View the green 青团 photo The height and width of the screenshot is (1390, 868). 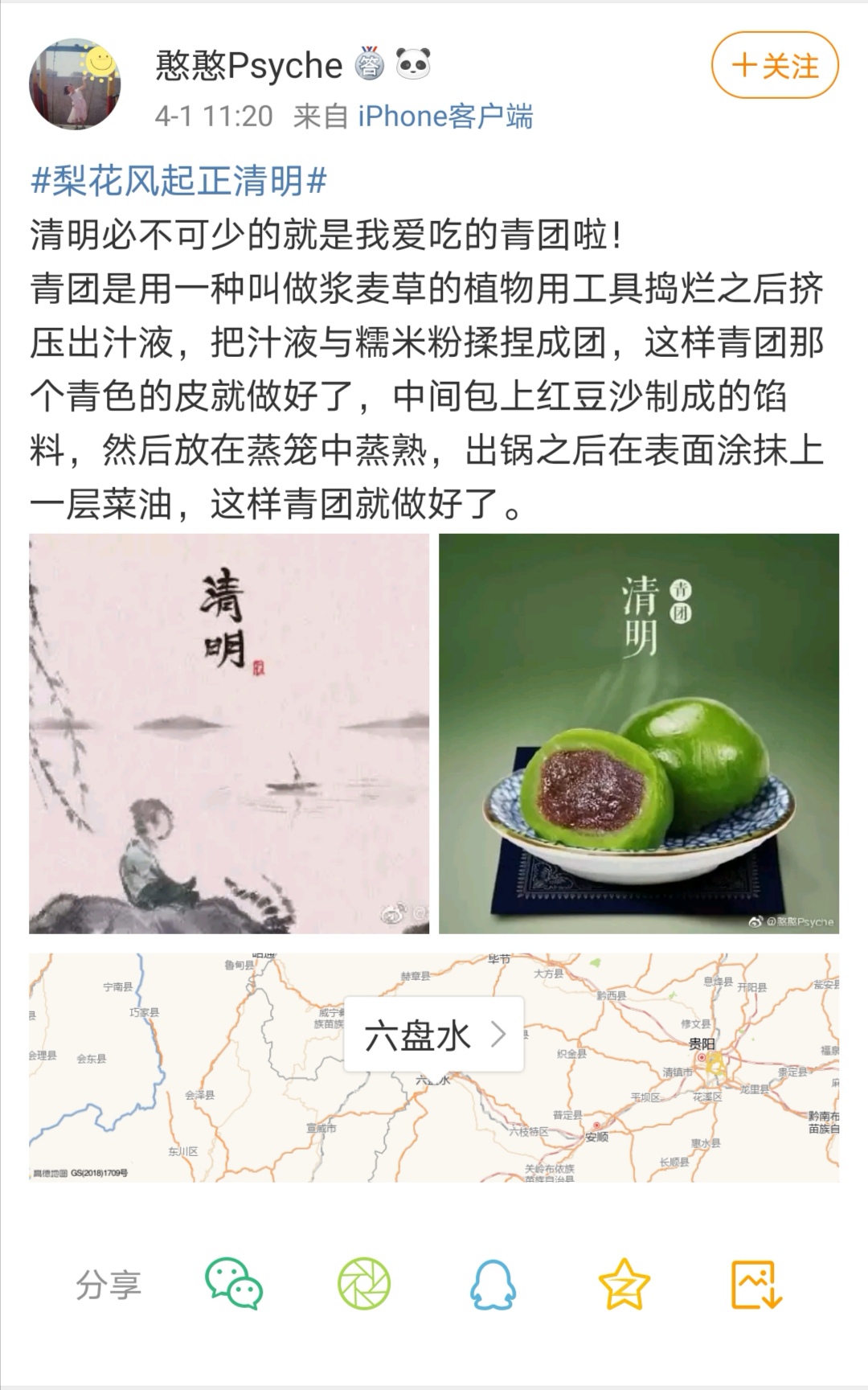click(639, 733)
